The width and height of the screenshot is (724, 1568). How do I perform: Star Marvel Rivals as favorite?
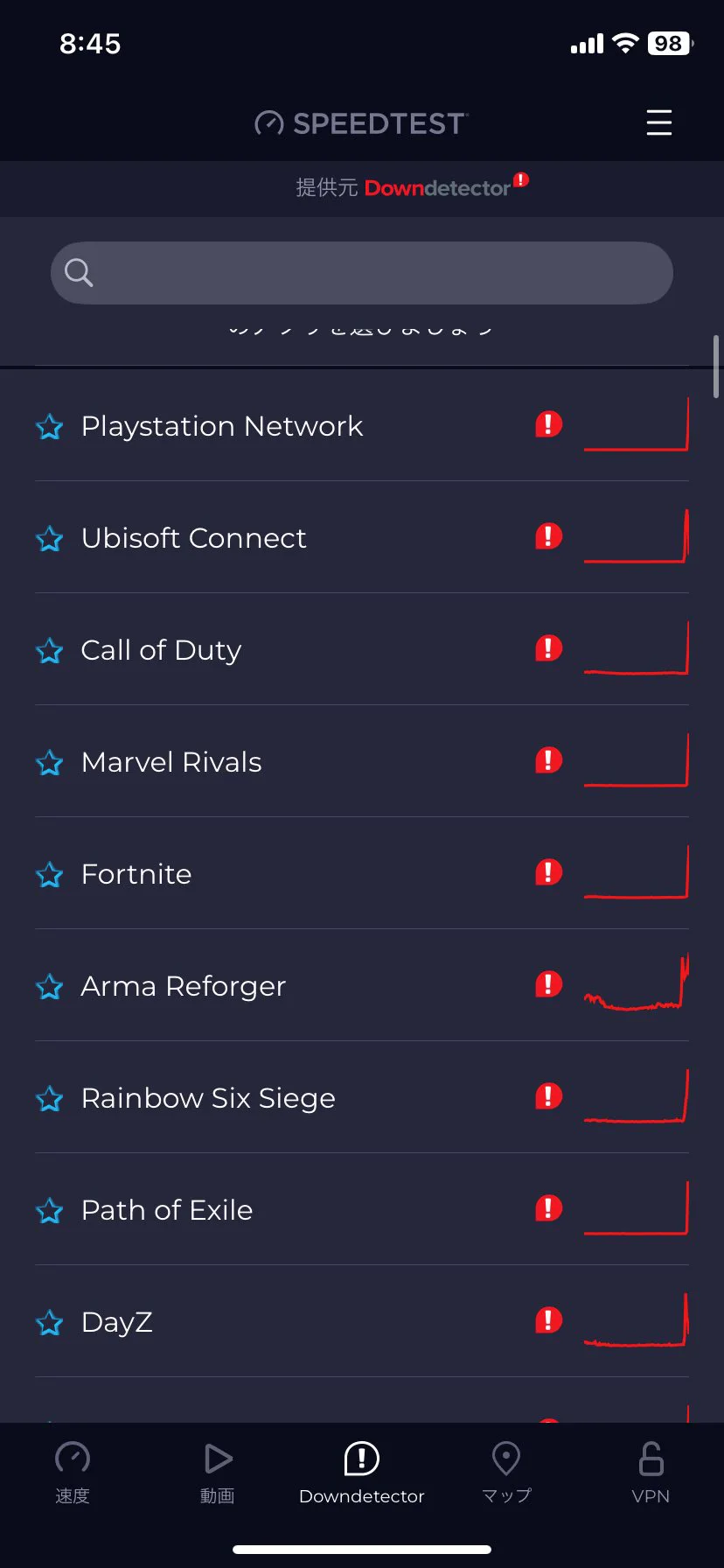click(50, 763)
